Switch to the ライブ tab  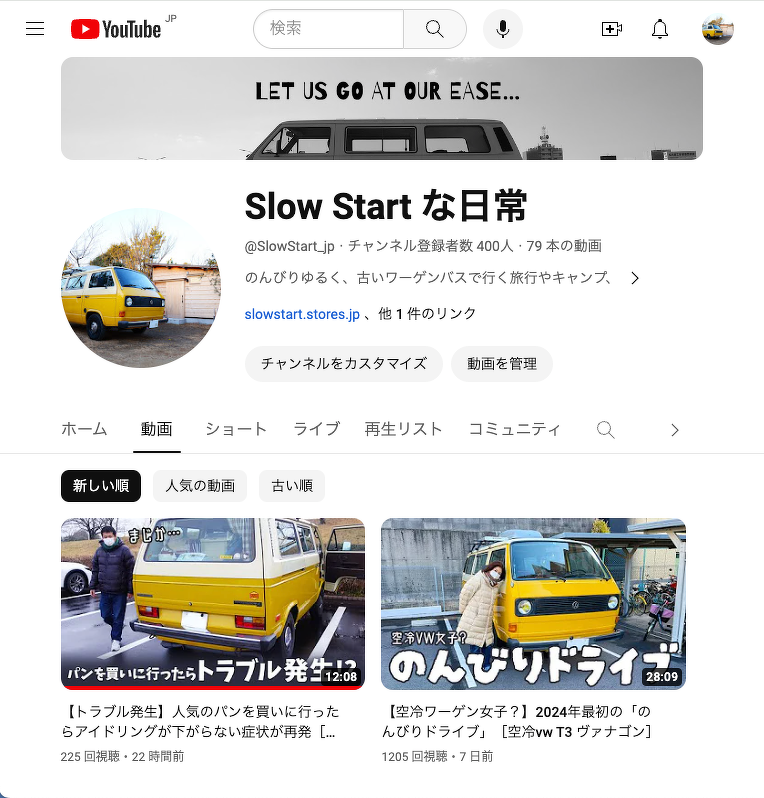316,429
